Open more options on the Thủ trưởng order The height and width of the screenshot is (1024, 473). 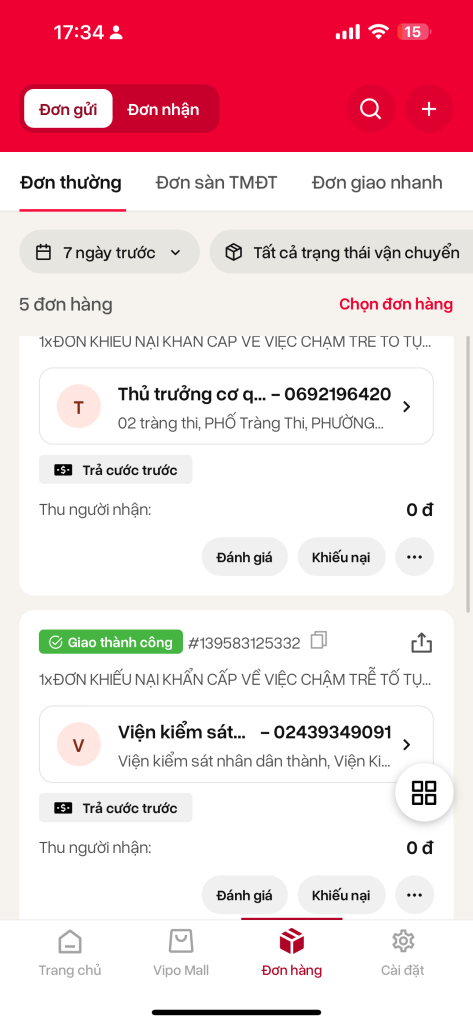[x=414, y=557]
